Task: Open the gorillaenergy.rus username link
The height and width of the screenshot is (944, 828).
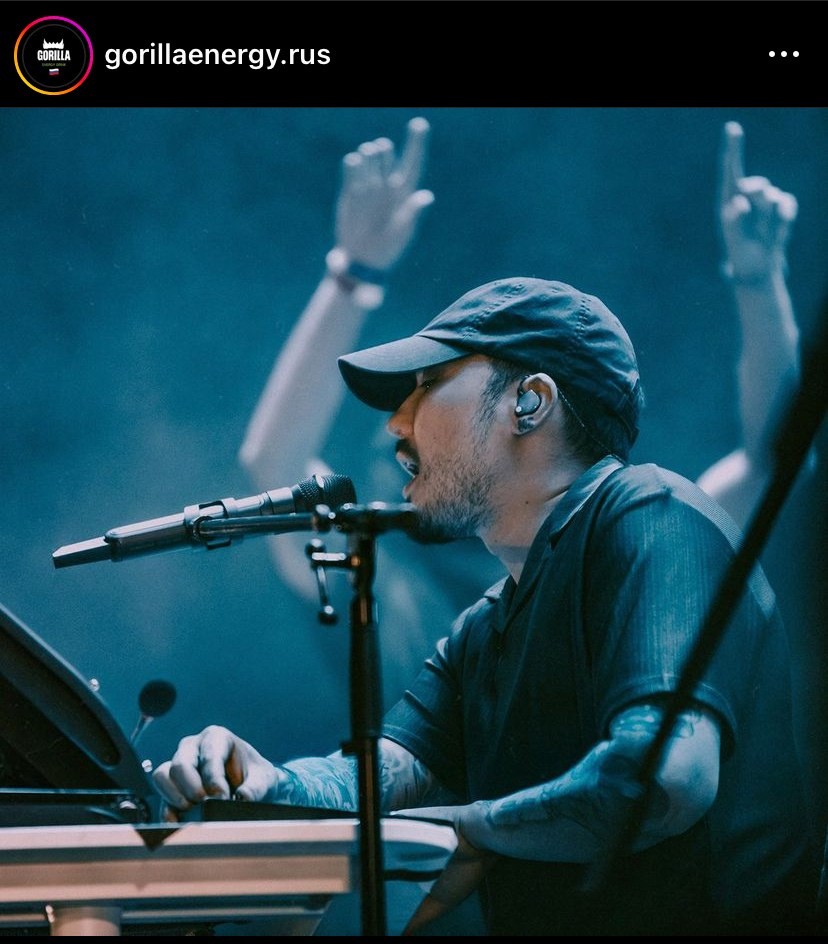Action: pyautogui.click(x=217, y=55)
